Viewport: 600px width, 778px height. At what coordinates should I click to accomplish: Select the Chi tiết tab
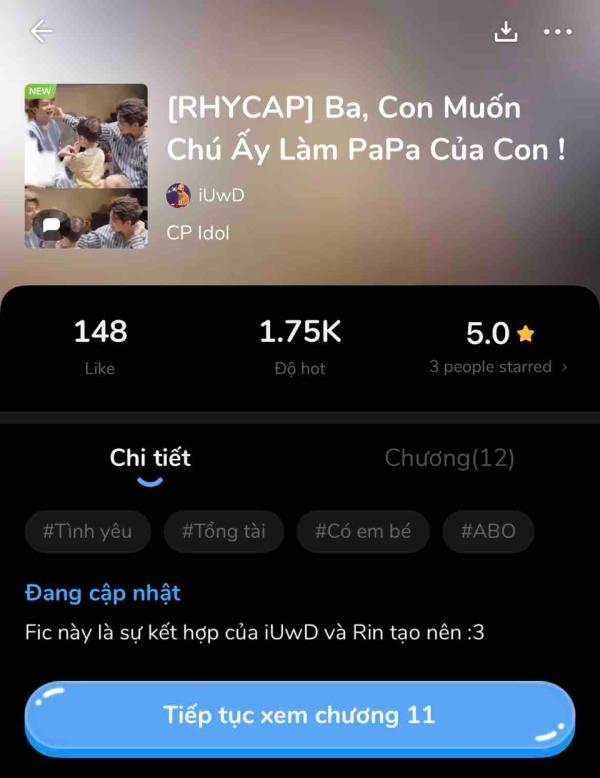point(150,458)
